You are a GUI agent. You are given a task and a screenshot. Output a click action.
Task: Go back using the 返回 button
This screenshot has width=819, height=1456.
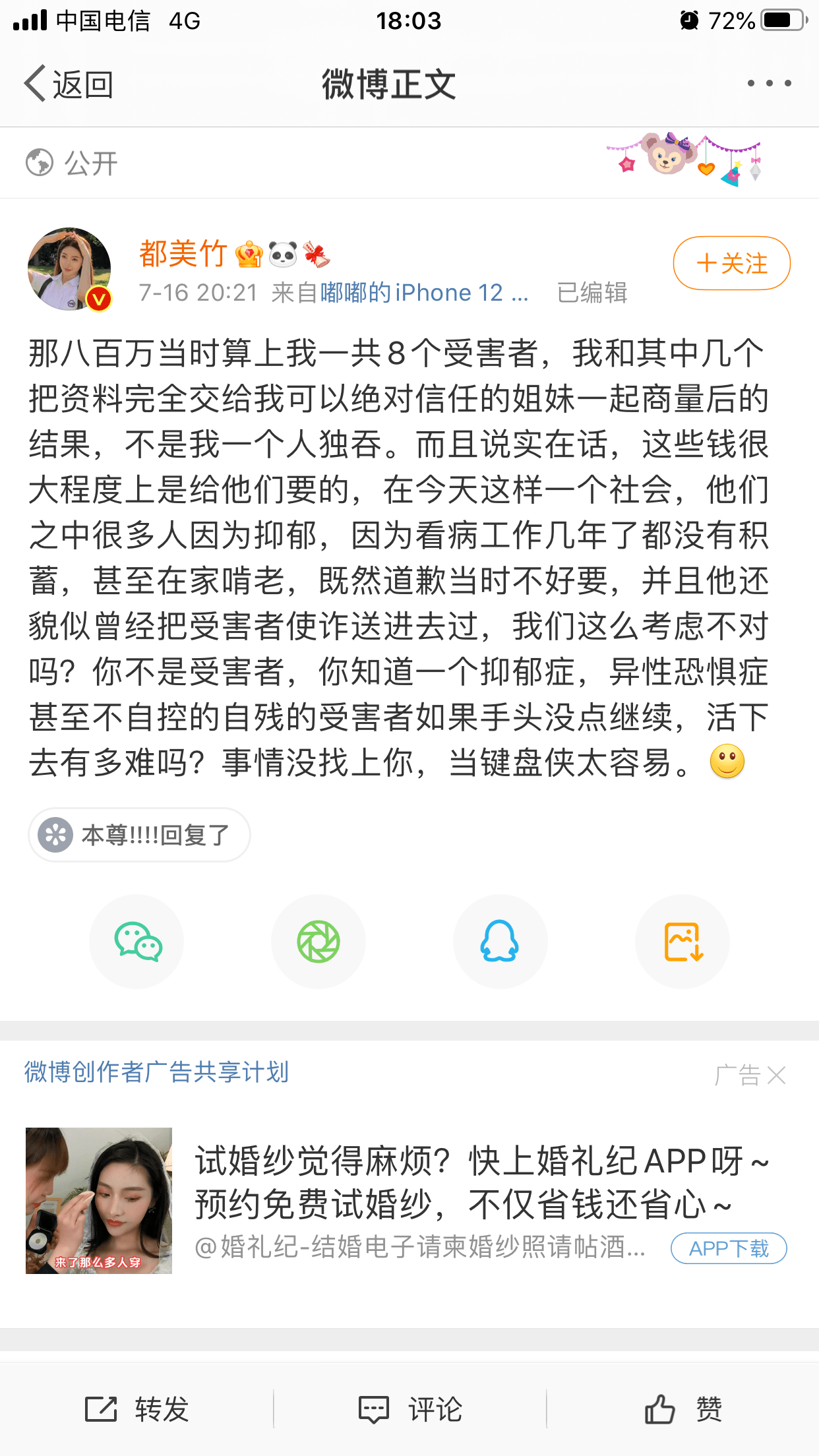69,84
